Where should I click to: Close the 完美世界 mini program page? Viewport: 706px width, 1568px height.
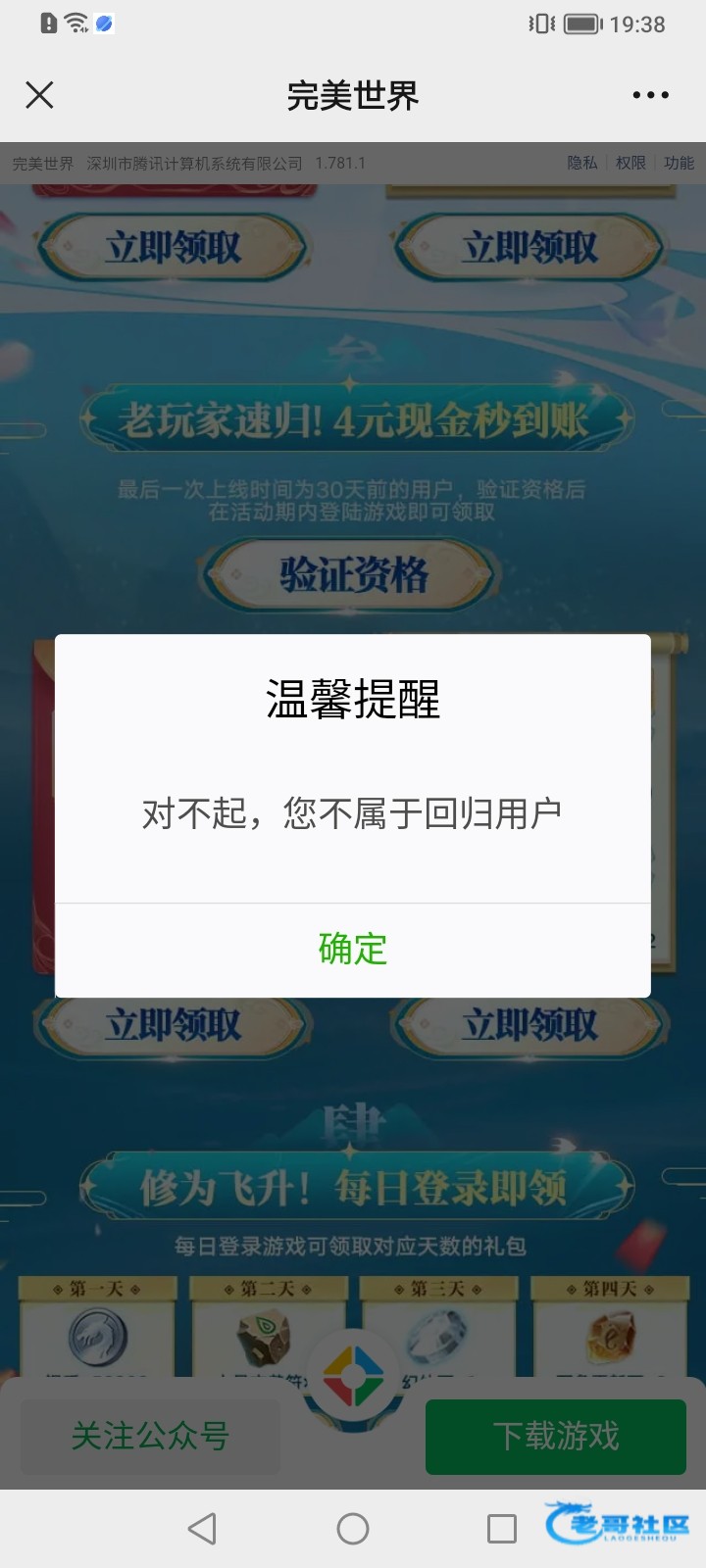pyautogui.click(x=39, y=95)
